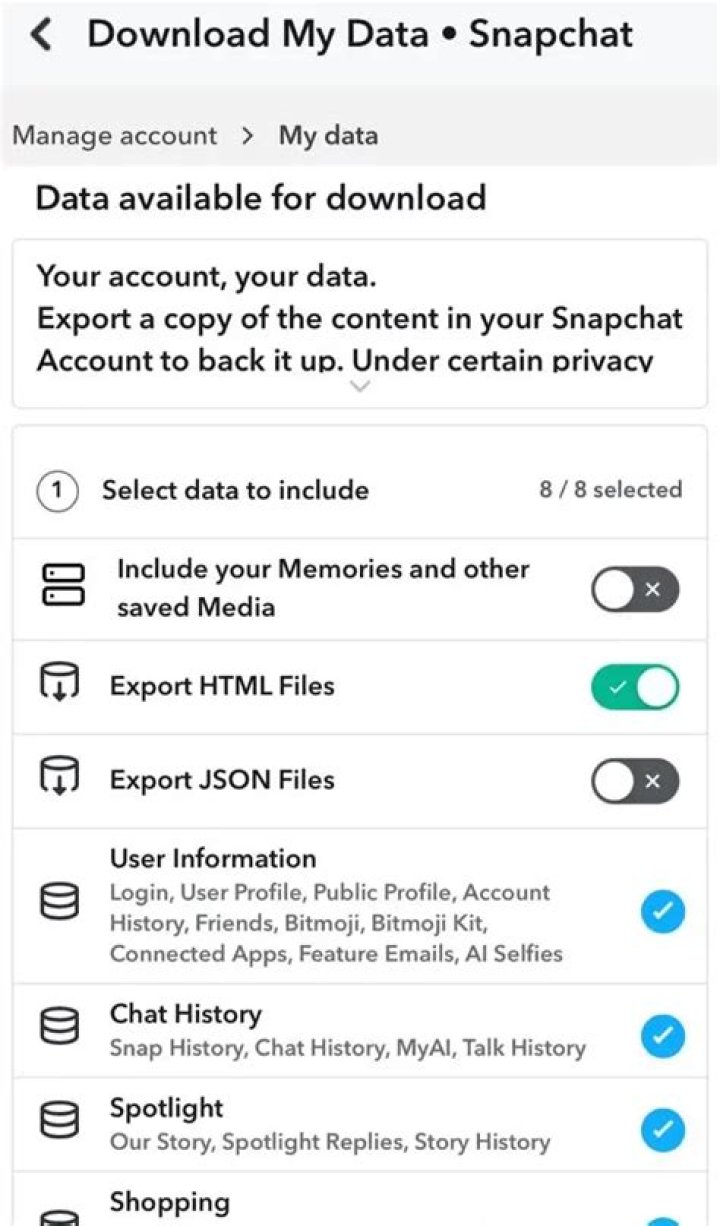This screenshot has width=720, height=1226.
Task: Click the My data breadcrumb item
Action: click(327, 135)
